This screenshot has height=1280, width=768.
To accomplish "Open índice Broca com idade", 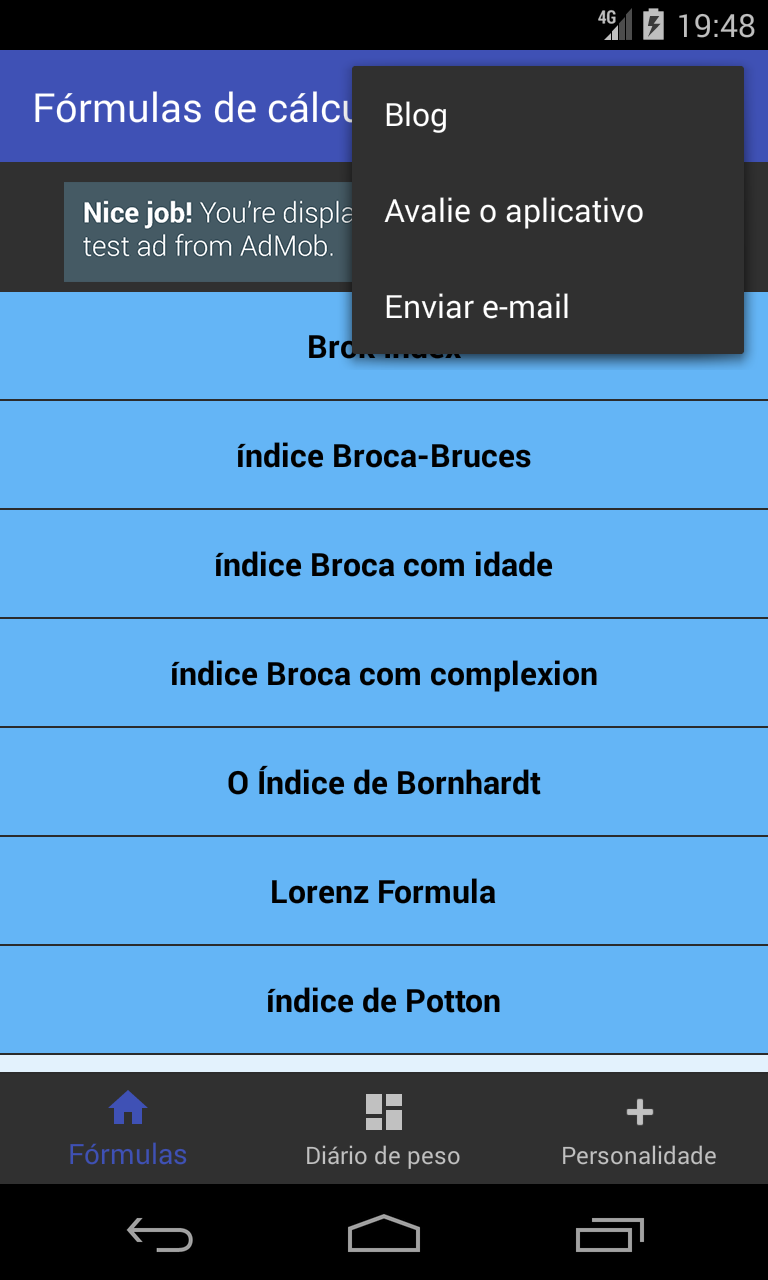I will pyautogui.click(x=384, y=565).
